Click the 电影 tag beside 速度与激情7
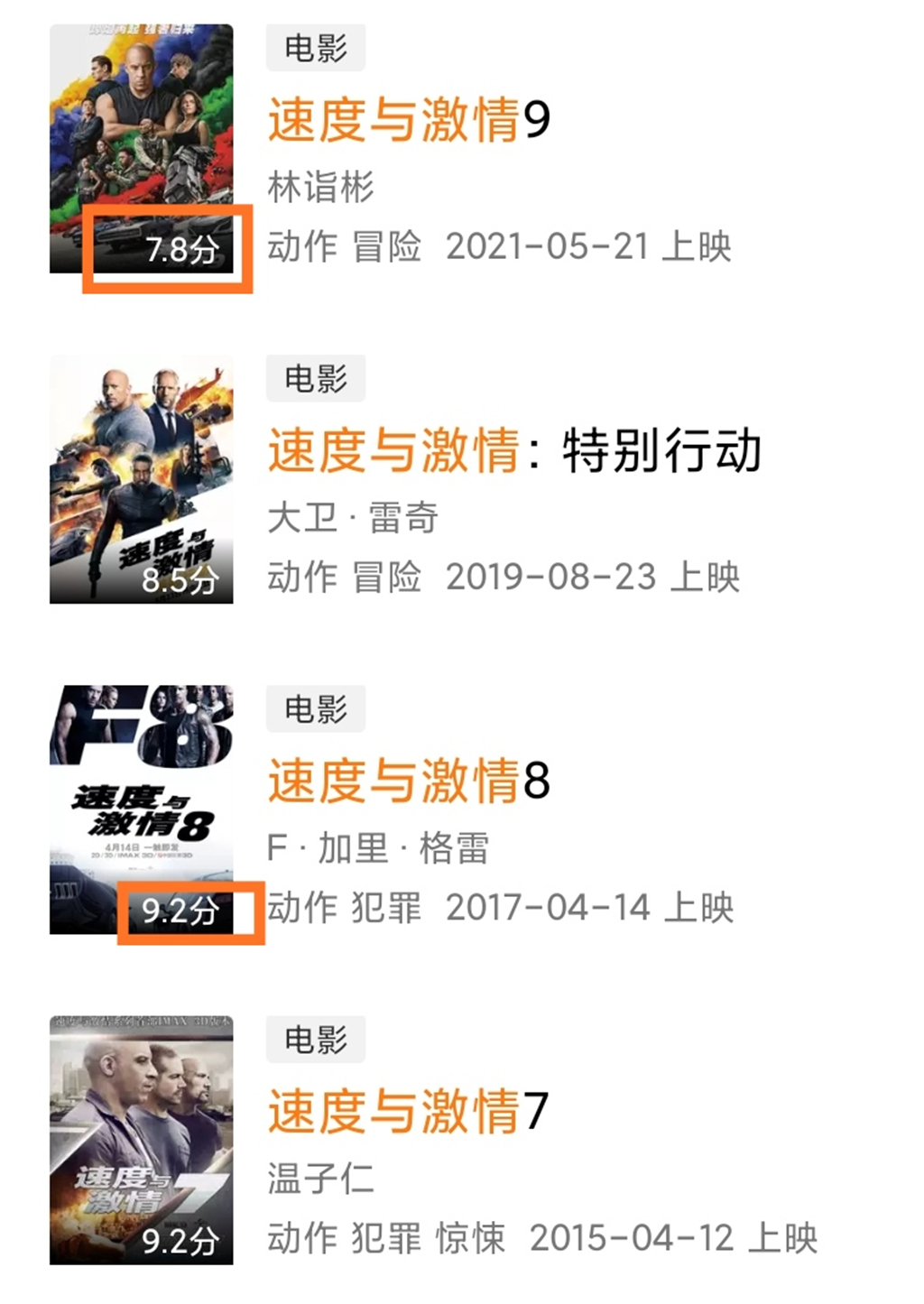This screenshot has height=1304, width=924. point(315,1042)
